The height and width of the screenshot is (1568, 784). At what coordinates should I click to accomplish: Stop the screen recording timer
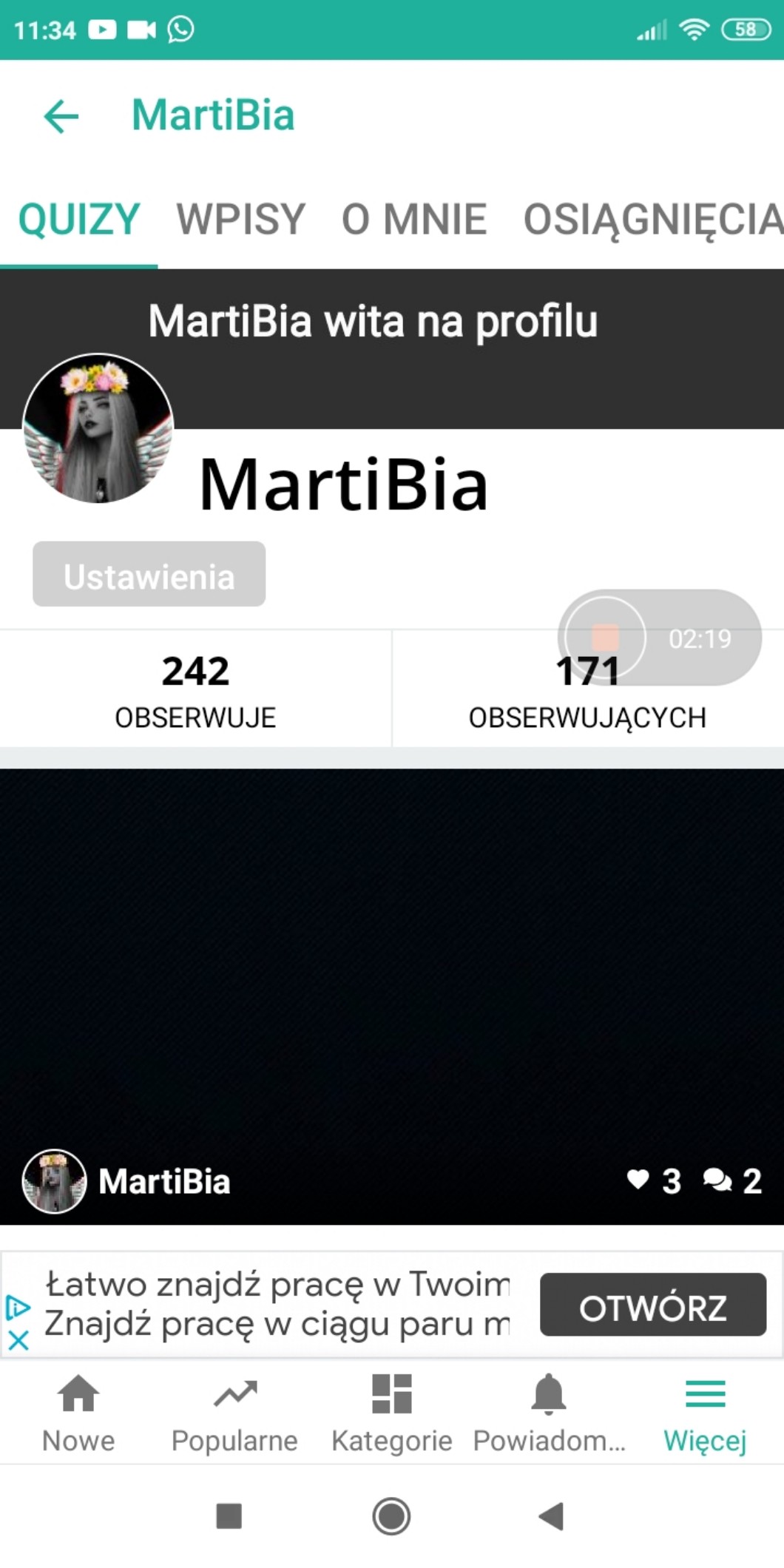[605, 637]
